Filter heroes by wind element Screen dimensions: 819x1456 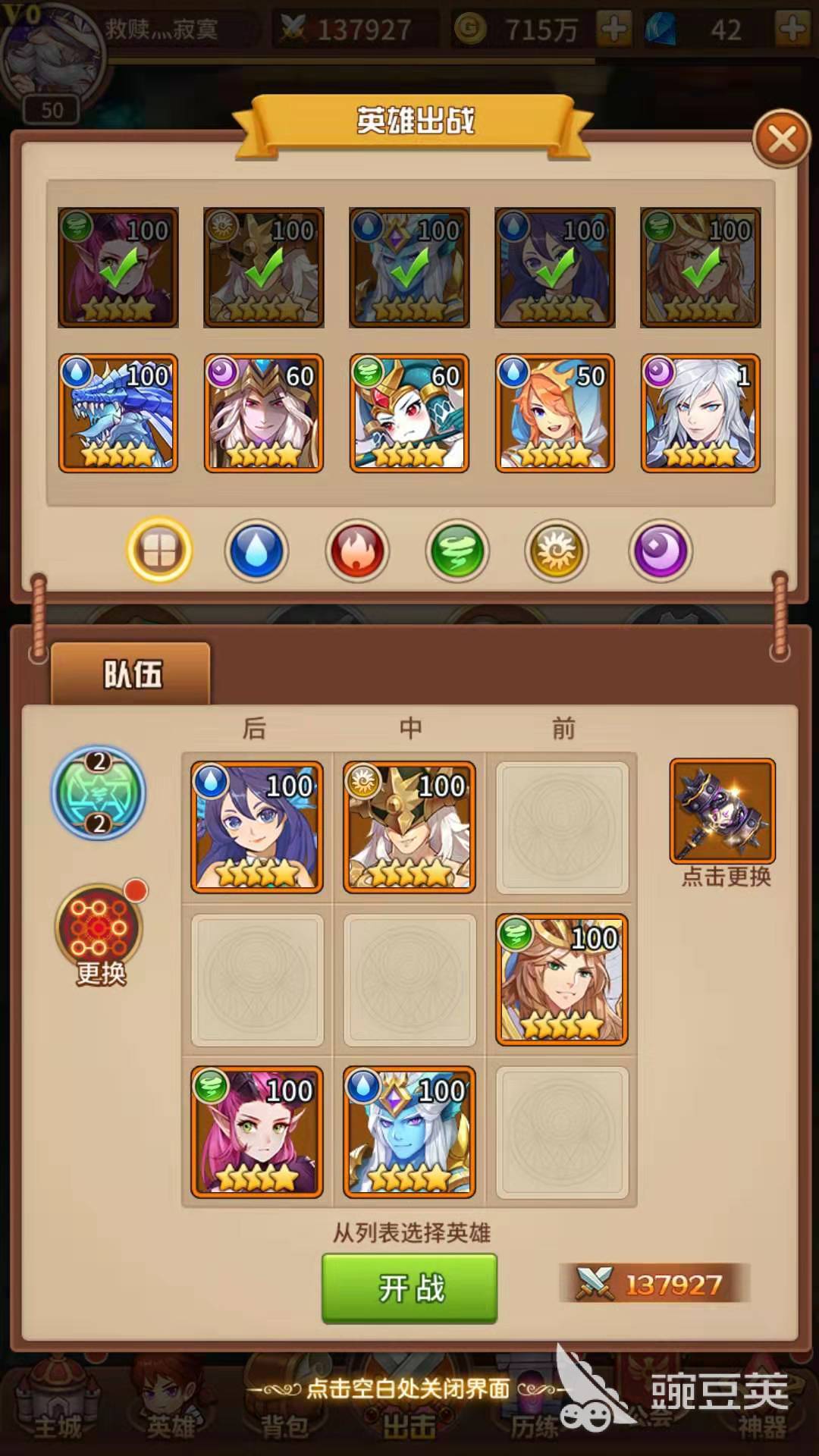pos(457,551)
